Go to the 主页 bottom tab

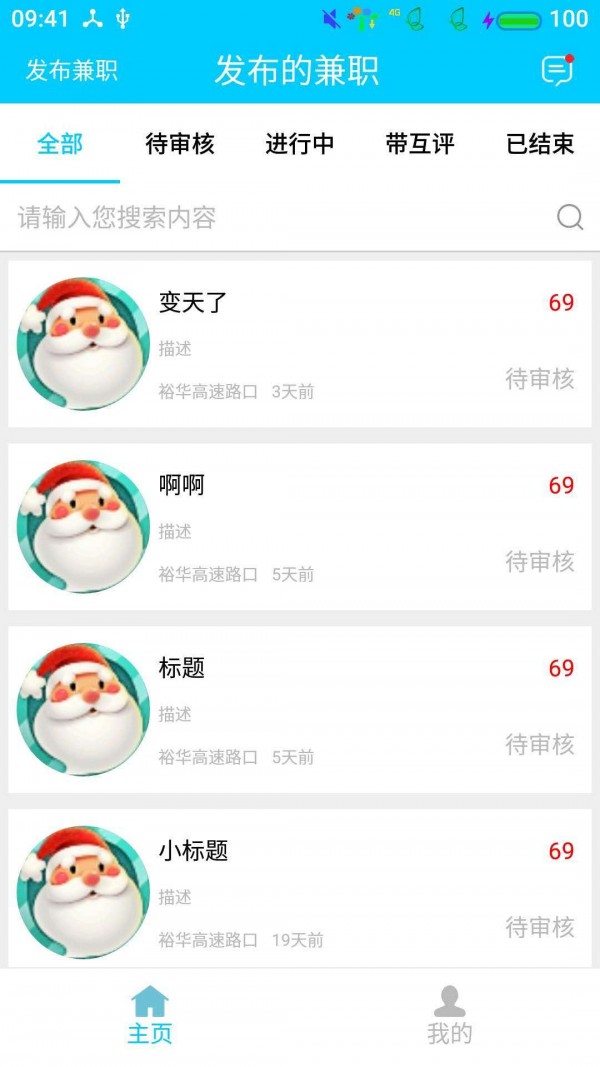click(x=150, y=1016)
